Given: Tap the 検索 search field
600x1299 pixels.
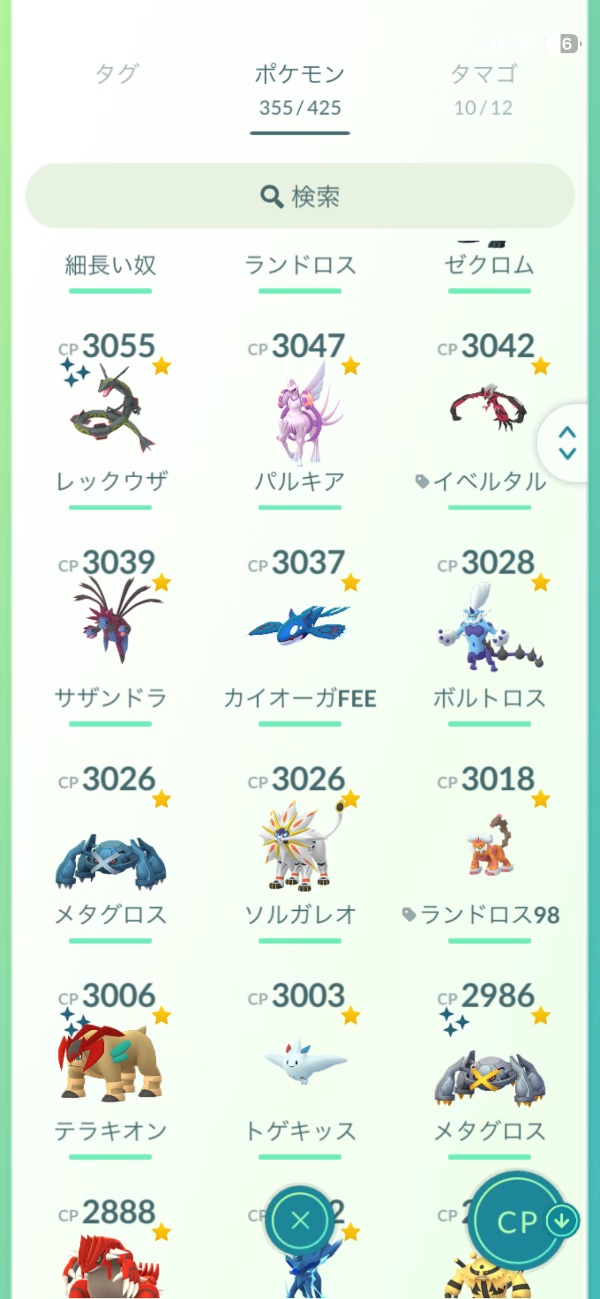Looking at the screenshot, I should tap(300, 196).
